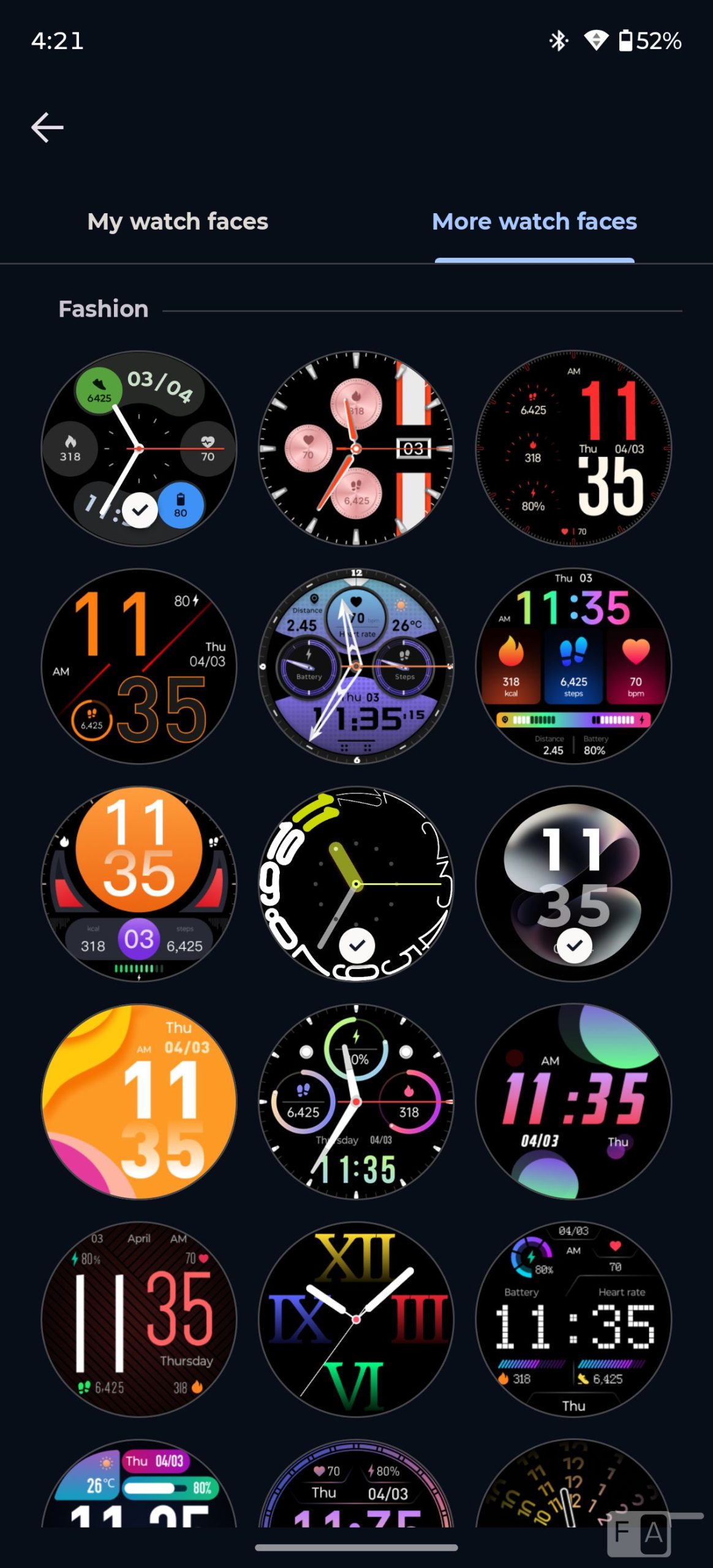Pick the orange 11 35 diagonal line face
Screen dimensions: 713x1568
click(139, 666)
